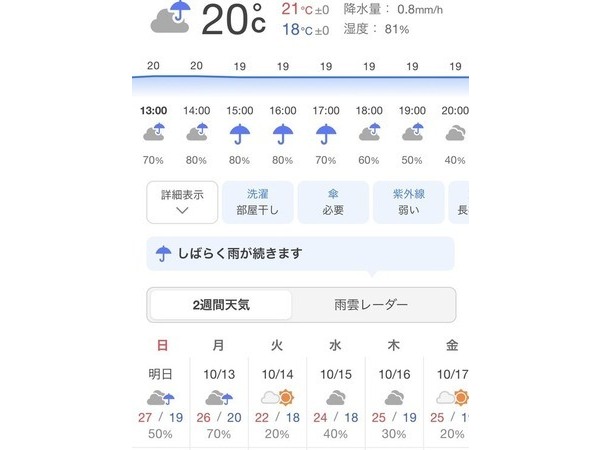Switch to the 雨雲レーダー tab
Image resolution: width=600 pixels, height=450 pixels.
point(371,305)
